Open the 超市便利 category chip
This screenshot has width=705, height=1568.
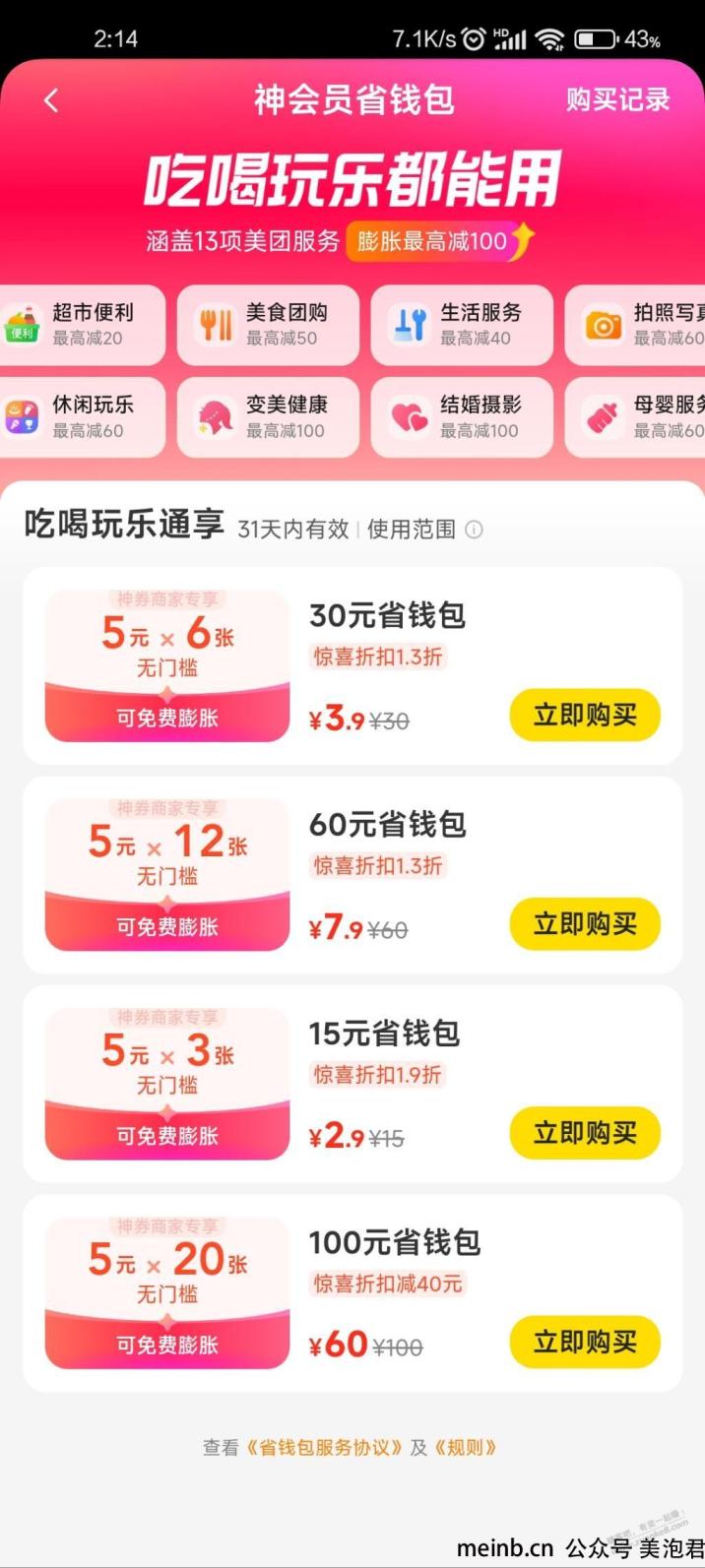pyautogui.click(x=81, y=324)
